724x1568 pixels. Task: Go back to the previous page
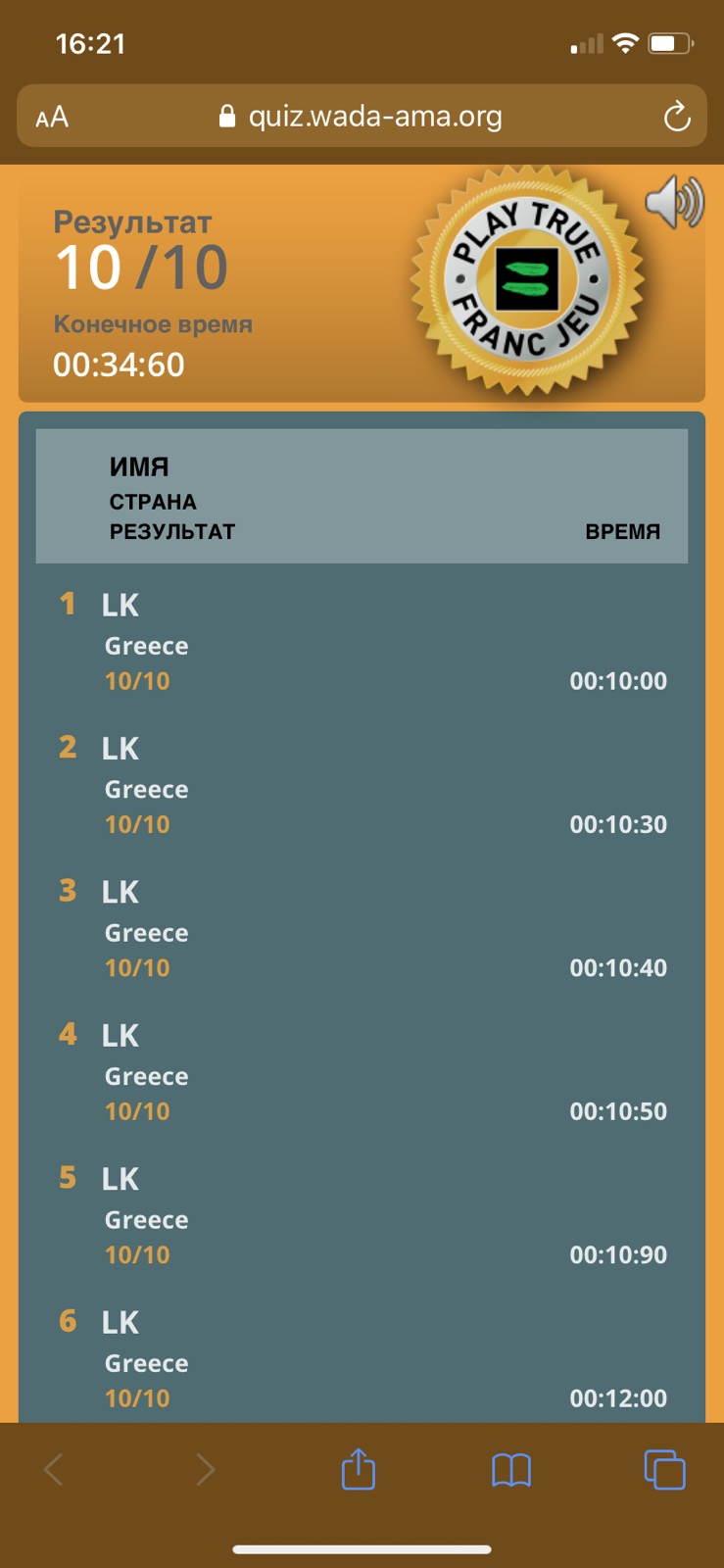tap(54, 1469)
